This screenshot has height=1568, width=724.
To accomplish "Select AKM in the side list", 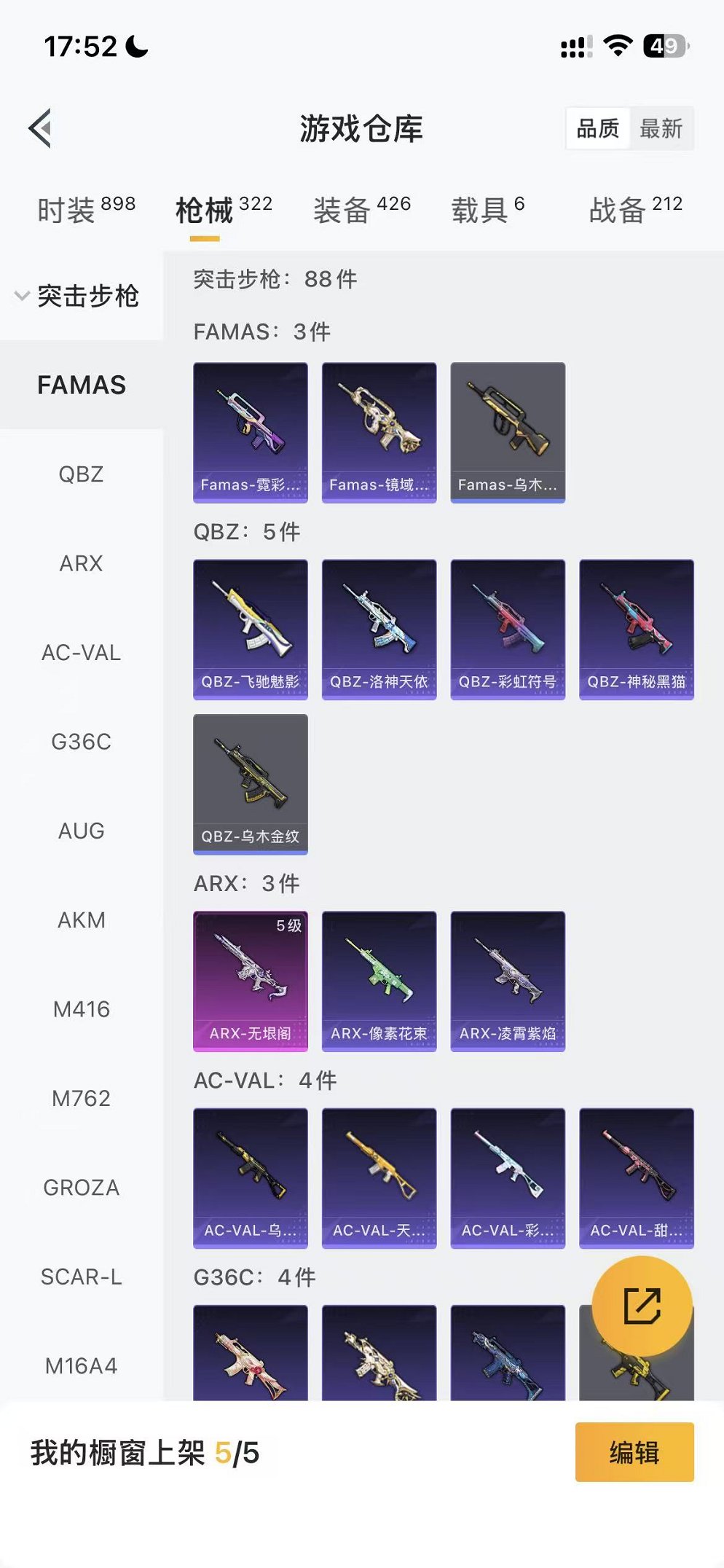I will click(81, 920).
